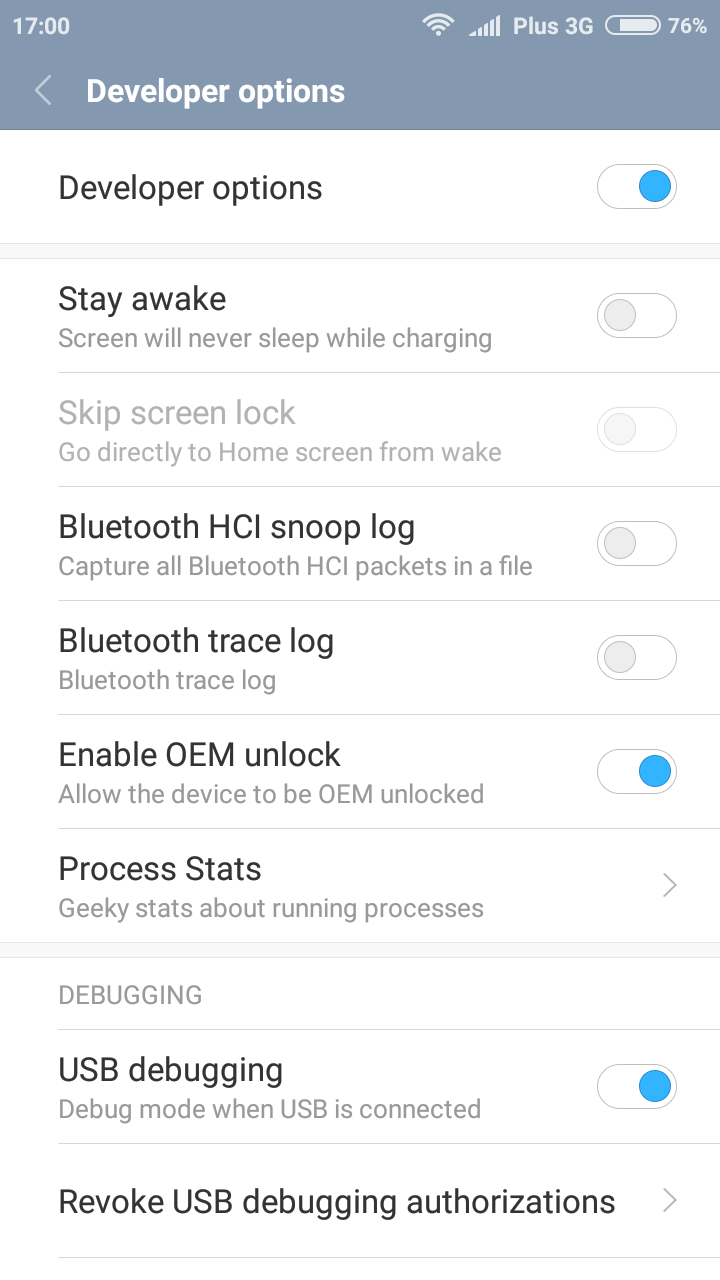Turn on Bluetooth HCI snoop log
Screen dimensions: 720x1280
pos(636,544)
